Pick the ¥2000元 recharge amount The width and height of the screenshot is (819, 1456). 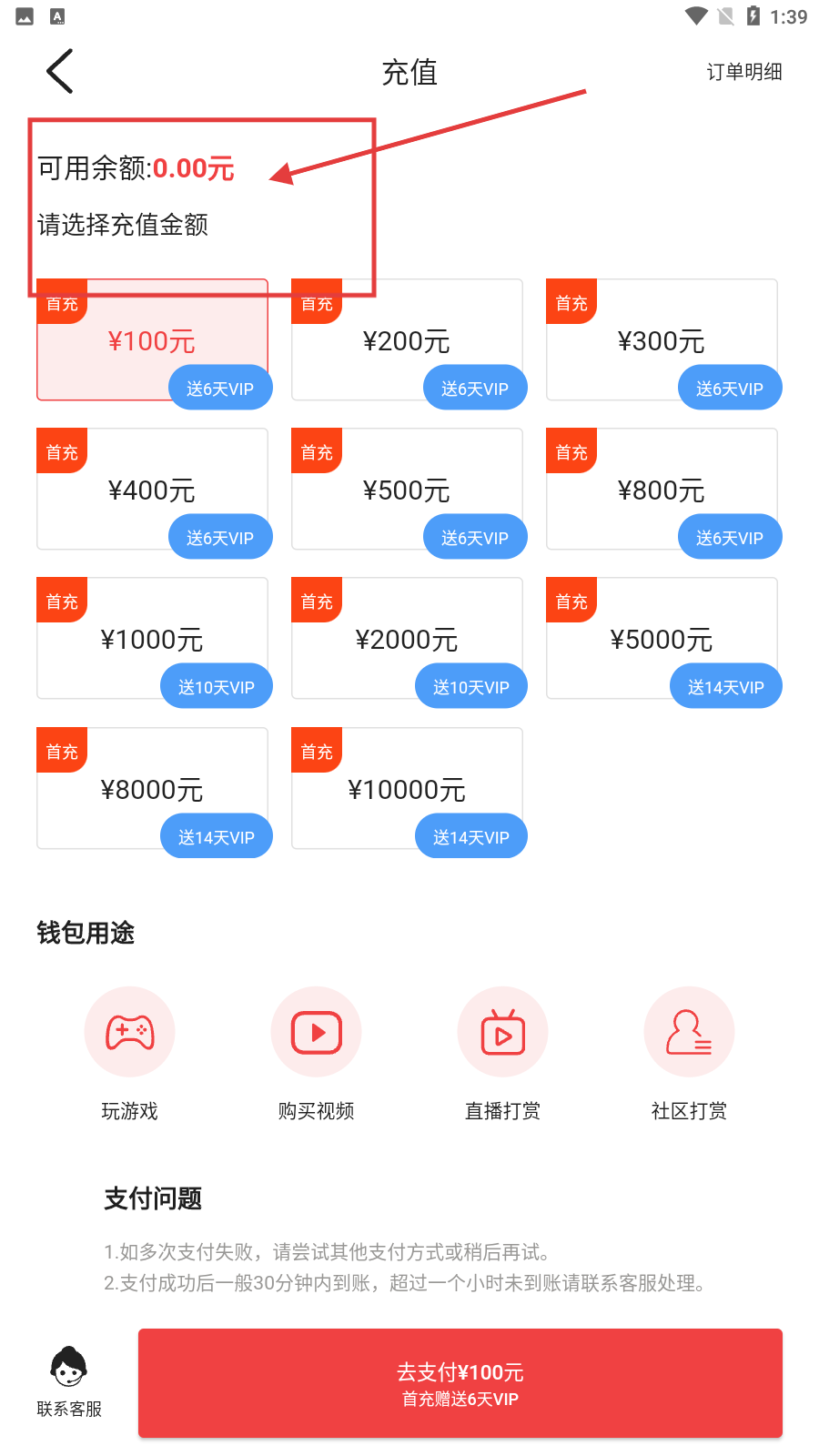coord(408,639)
